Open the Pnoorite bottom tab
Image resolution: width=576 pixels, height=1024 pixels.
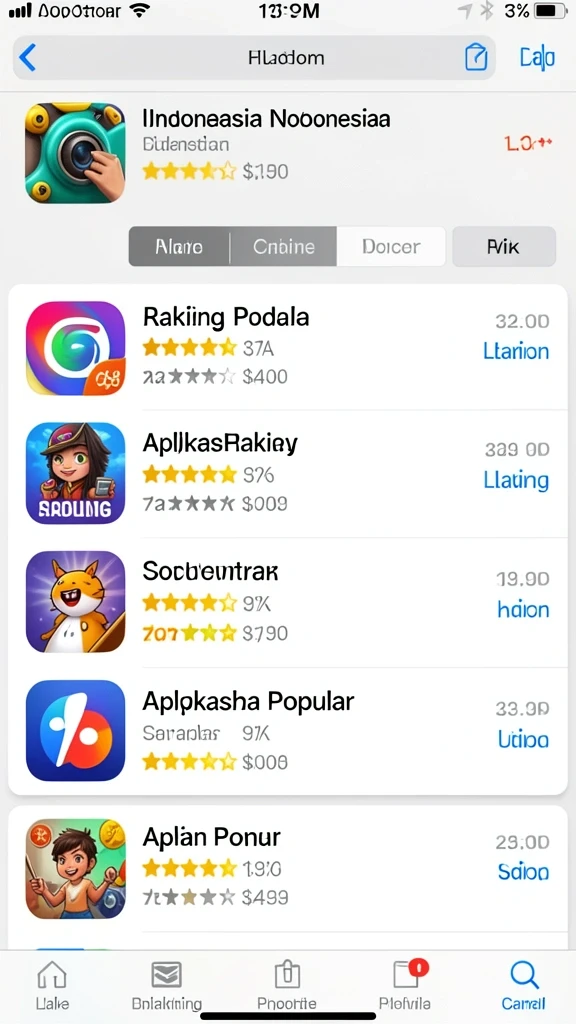pyautogui.click(x=287, y=986)
